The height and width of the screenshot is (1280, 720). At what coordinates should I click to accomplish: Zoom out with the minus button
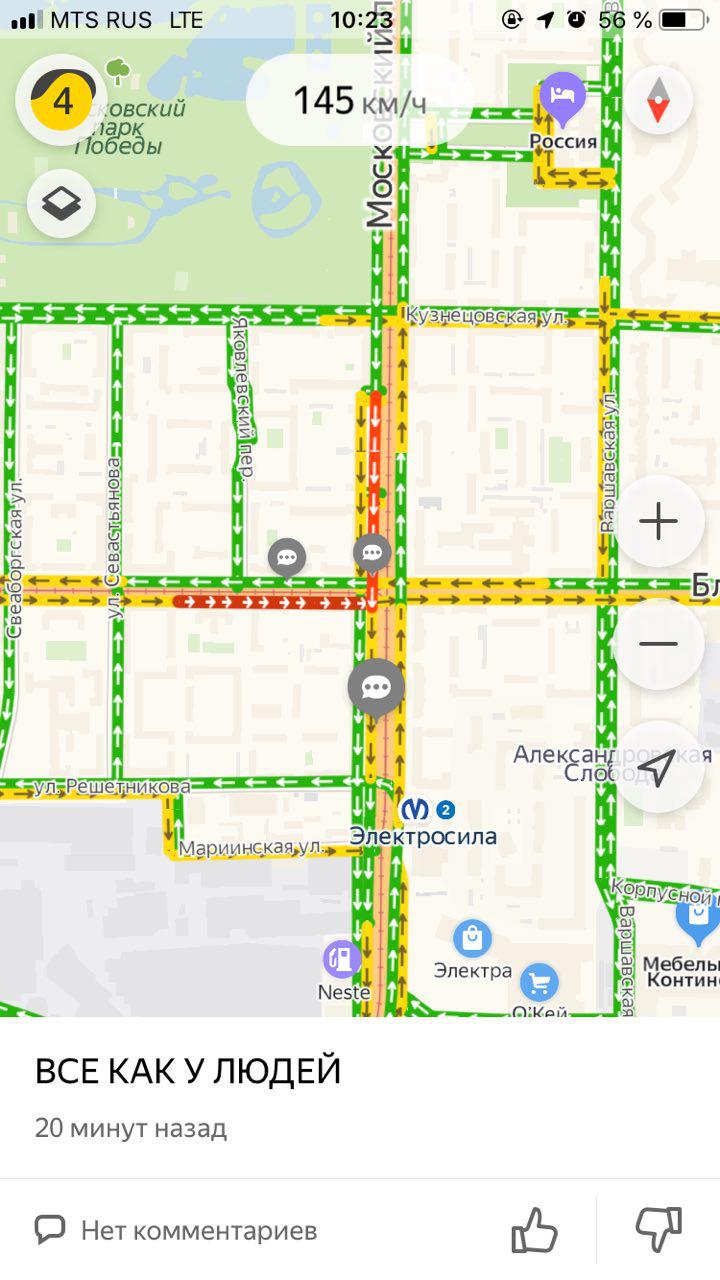coord(658,643)
